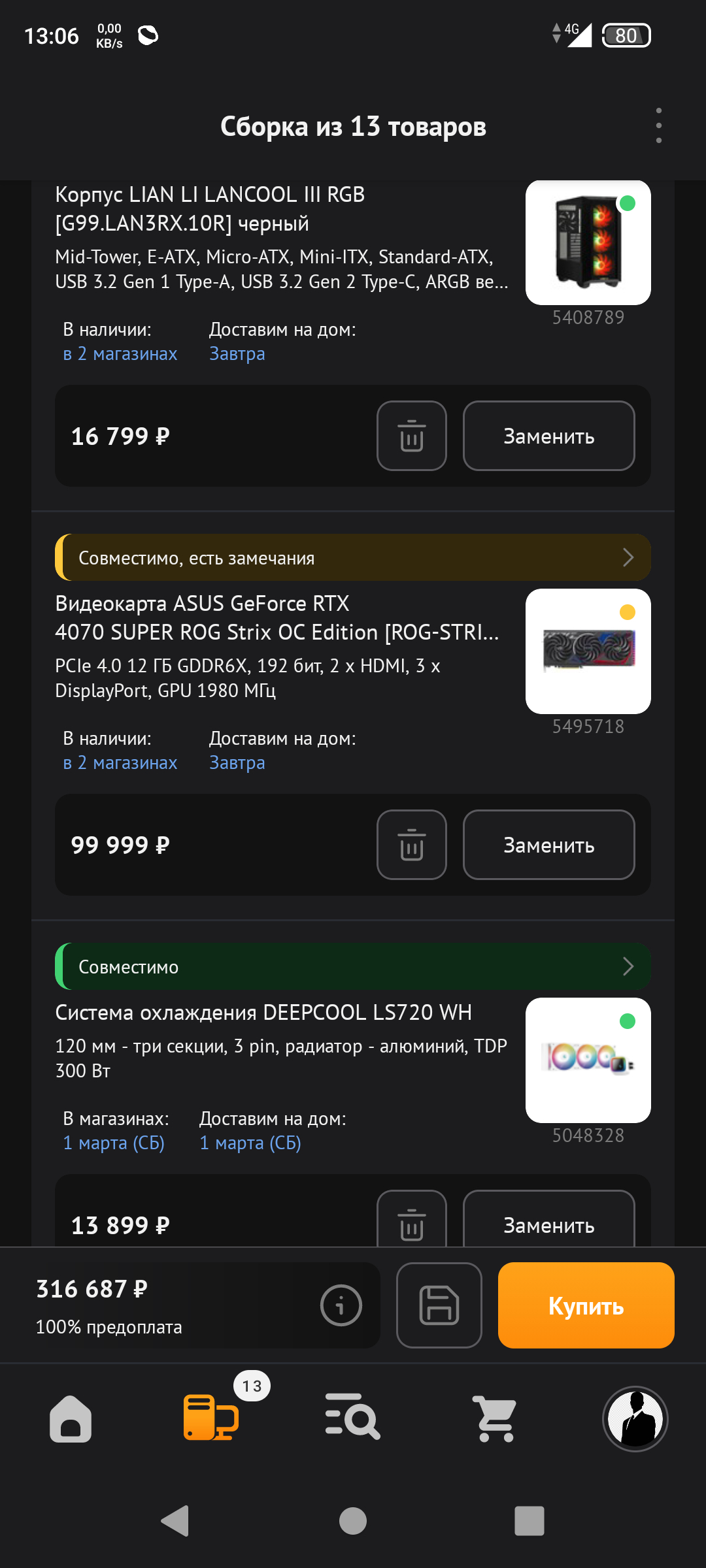Remove the ASUS RTX 4070 SUPER card
The image size is (706, 1568).
coord(412,845)
